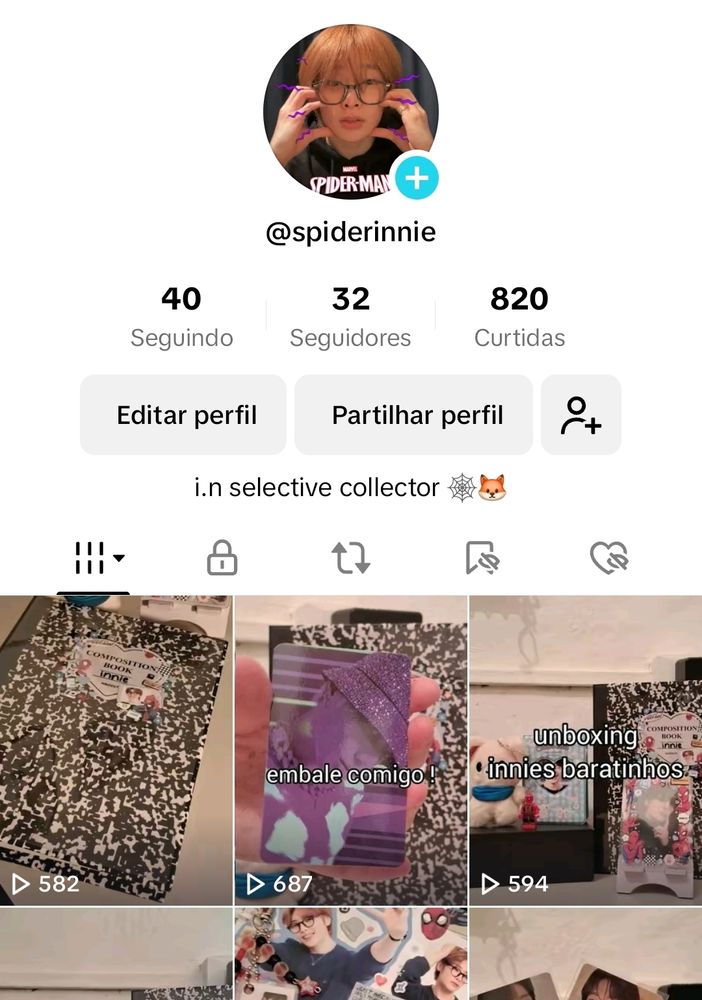Open the Seguidores list
Viewport: 702px width, 1000px height.
351,317
